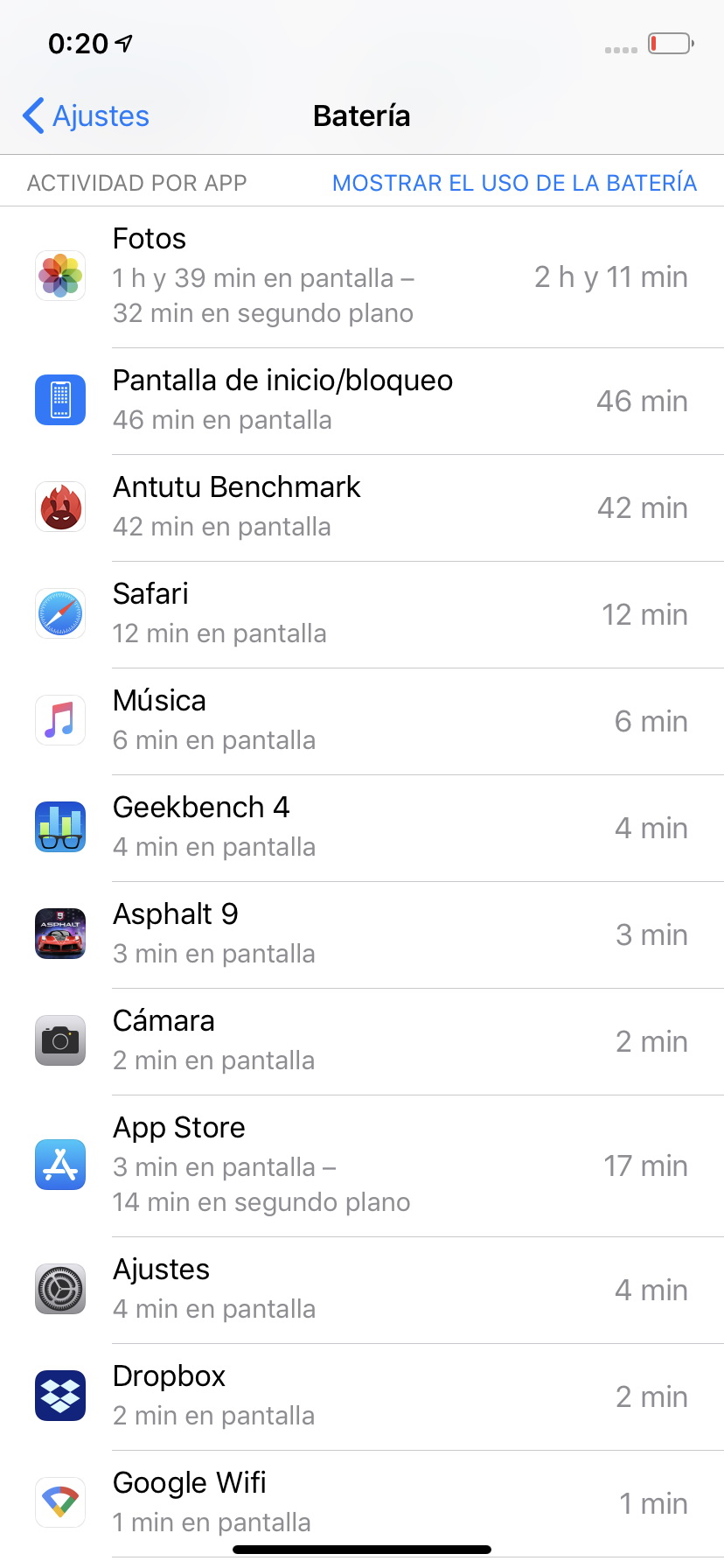Go back to Ajustes

click(x=86, y=115)
